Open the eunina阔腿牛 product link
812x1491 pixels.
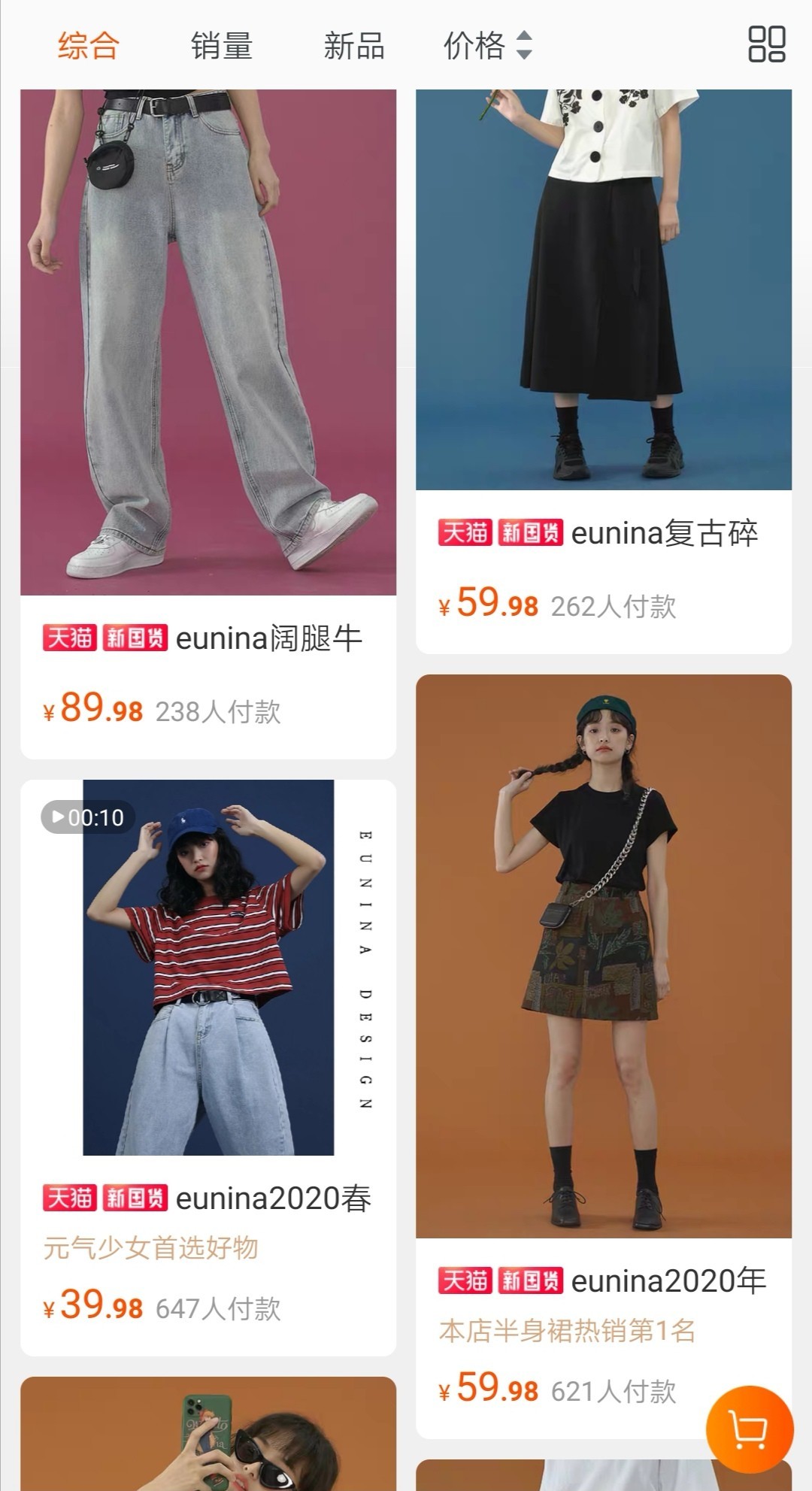tap(269, 640)
